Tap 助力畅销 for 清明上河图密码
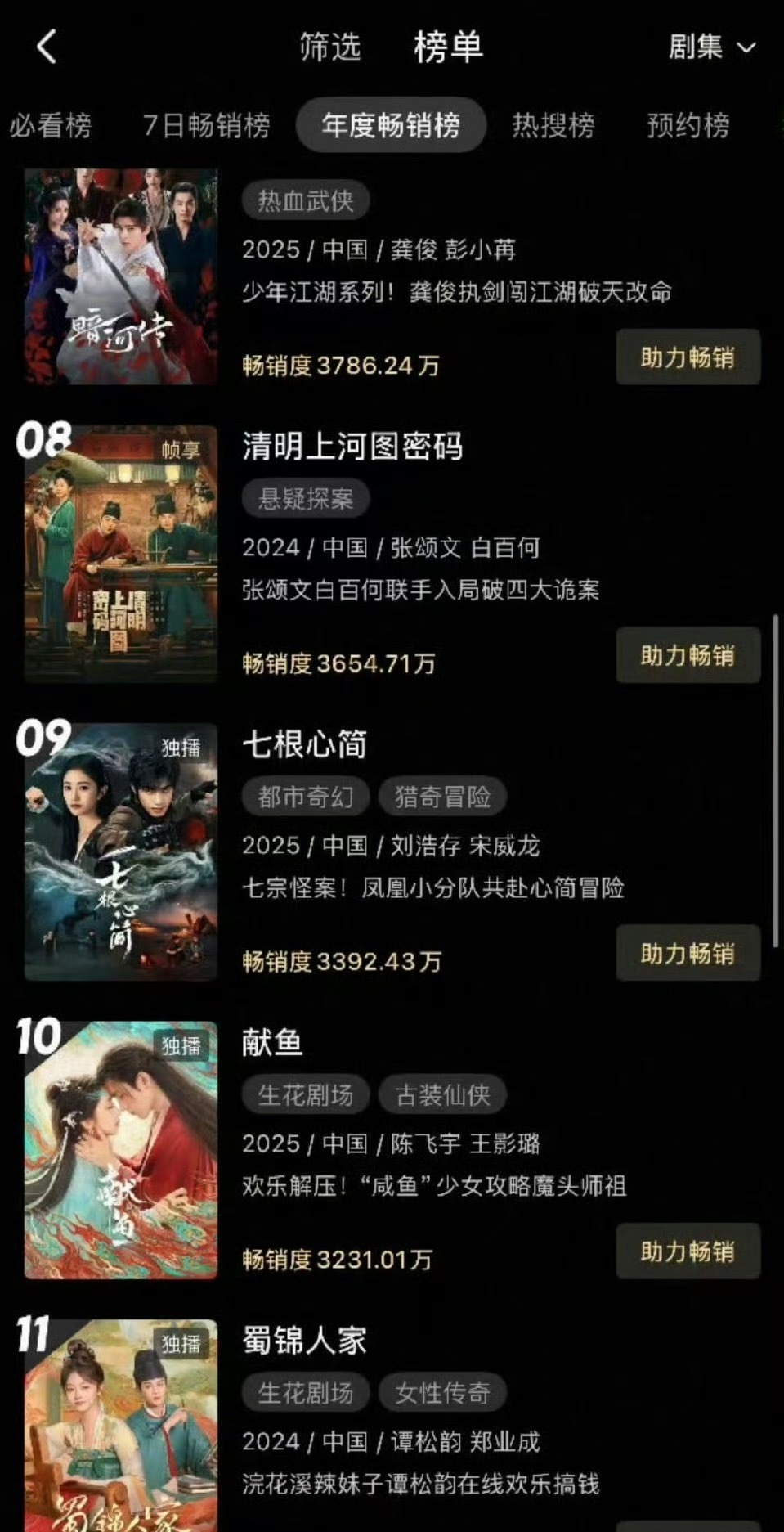784x1532 pixels. [x=687, y=654]
